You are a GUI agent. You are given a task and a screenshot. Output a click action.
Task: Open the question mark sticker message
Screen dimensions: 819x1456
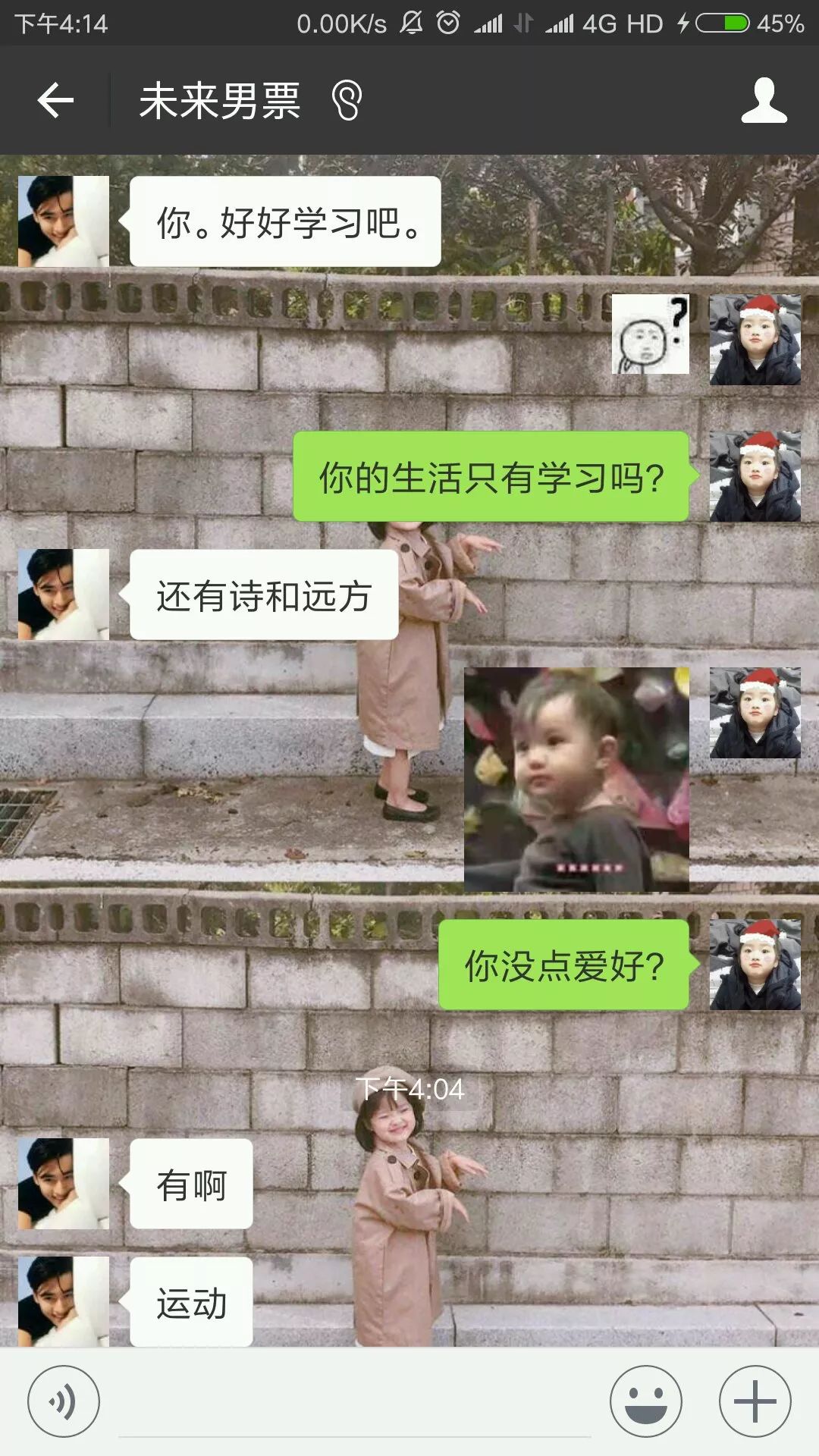[x=651, y=334]
